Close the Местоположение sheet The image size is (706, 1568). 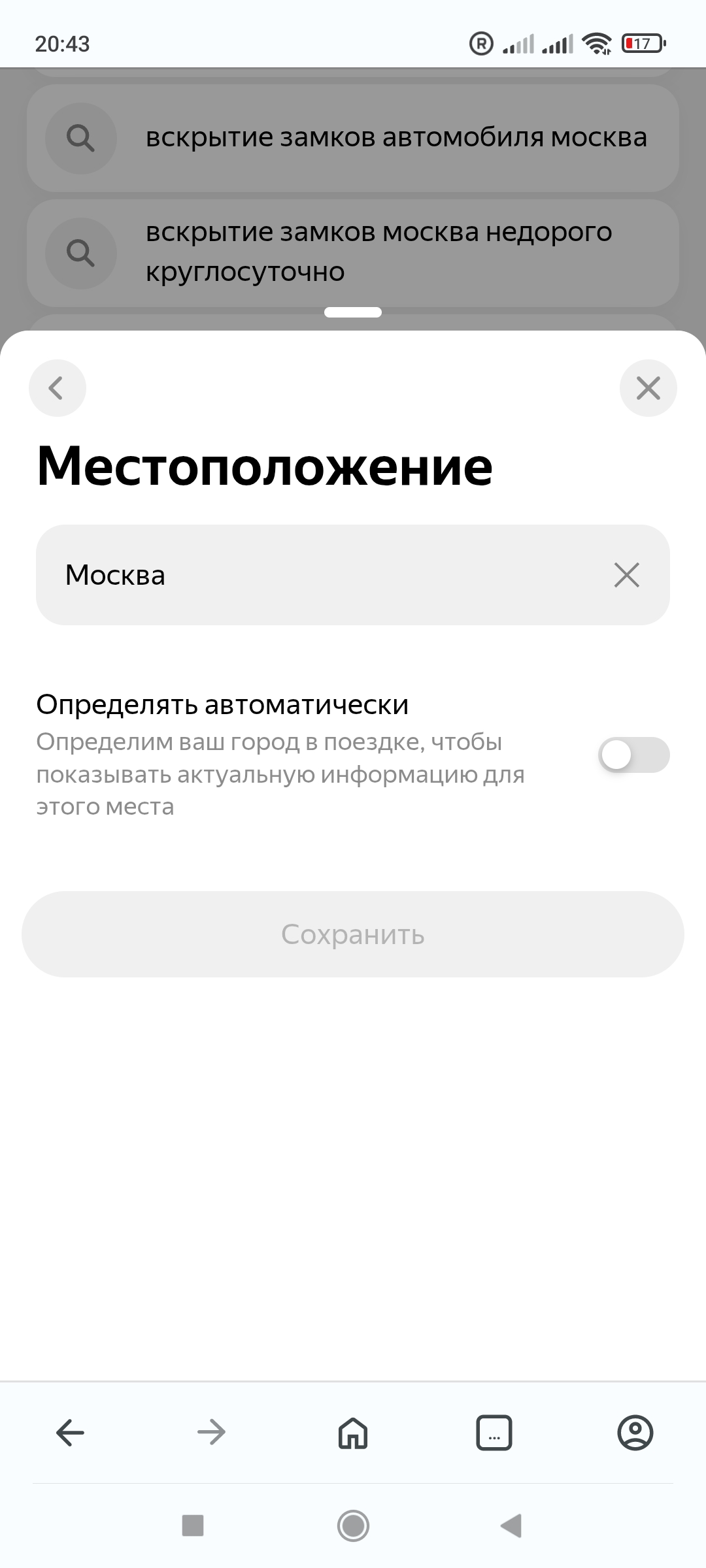pyautogui.click(x=648, y=388)
